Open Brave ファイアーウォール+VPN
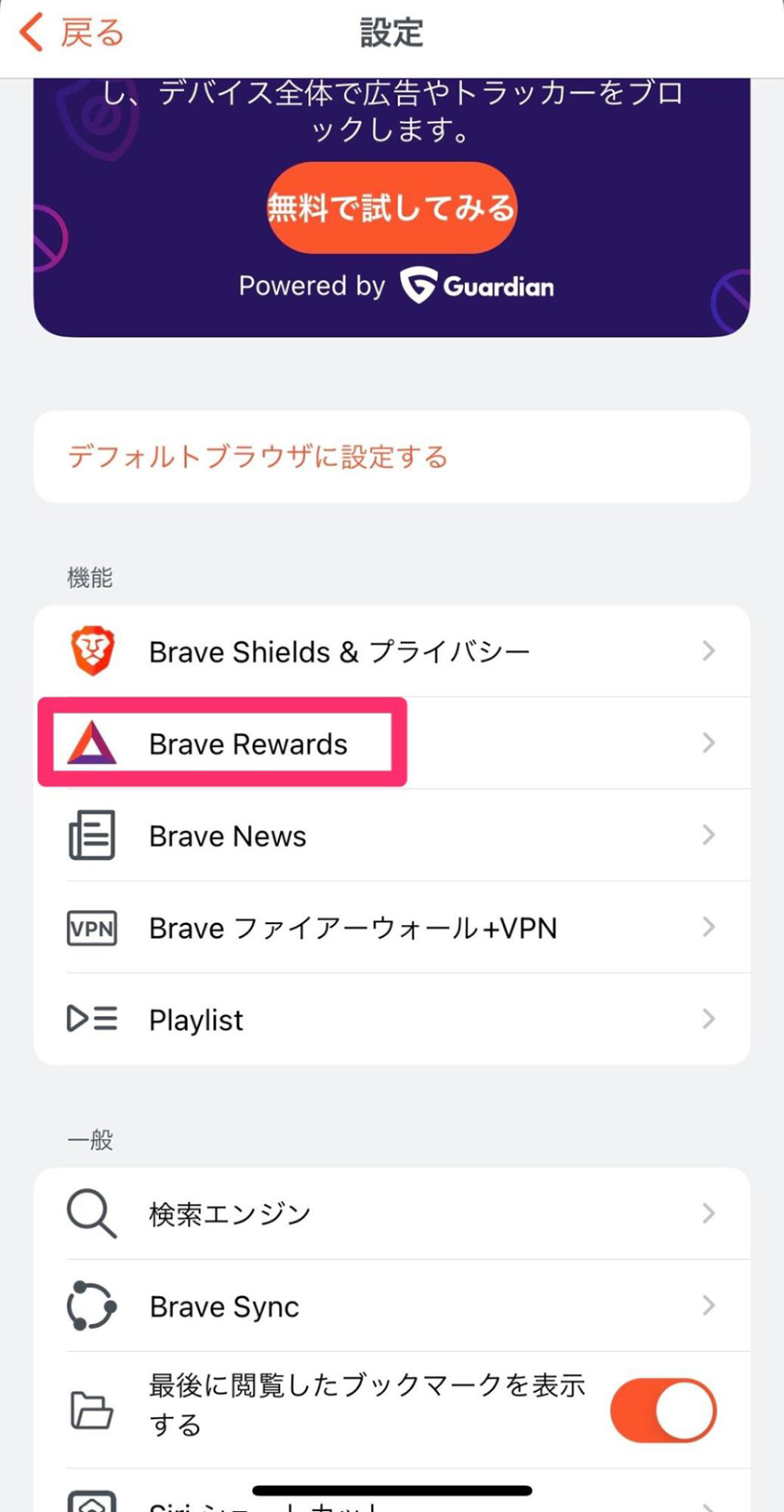This screenshot has height=1512, width=784. pyautogui.click(x=392, y=927)
